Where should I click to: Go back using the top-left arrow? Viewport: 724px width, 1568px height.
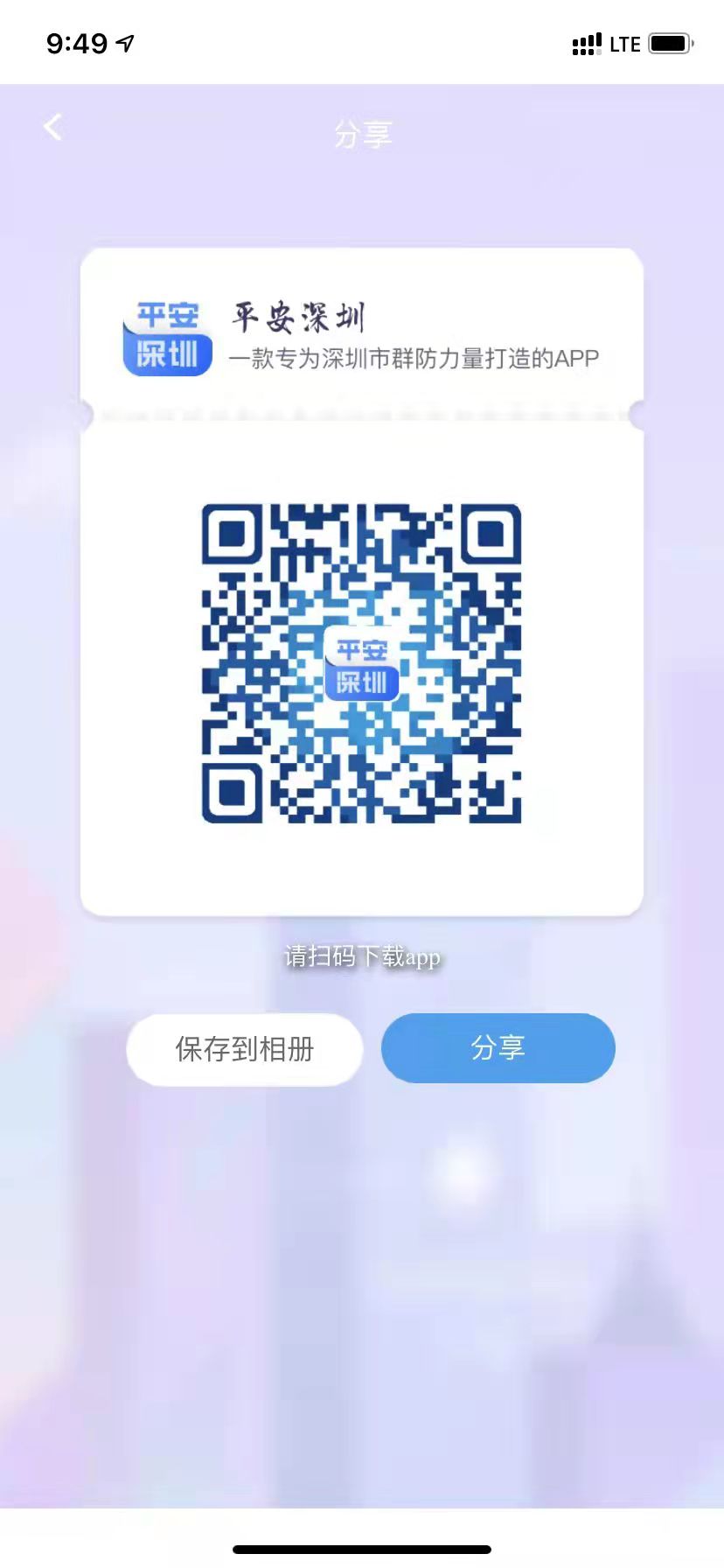coord(53,128)
